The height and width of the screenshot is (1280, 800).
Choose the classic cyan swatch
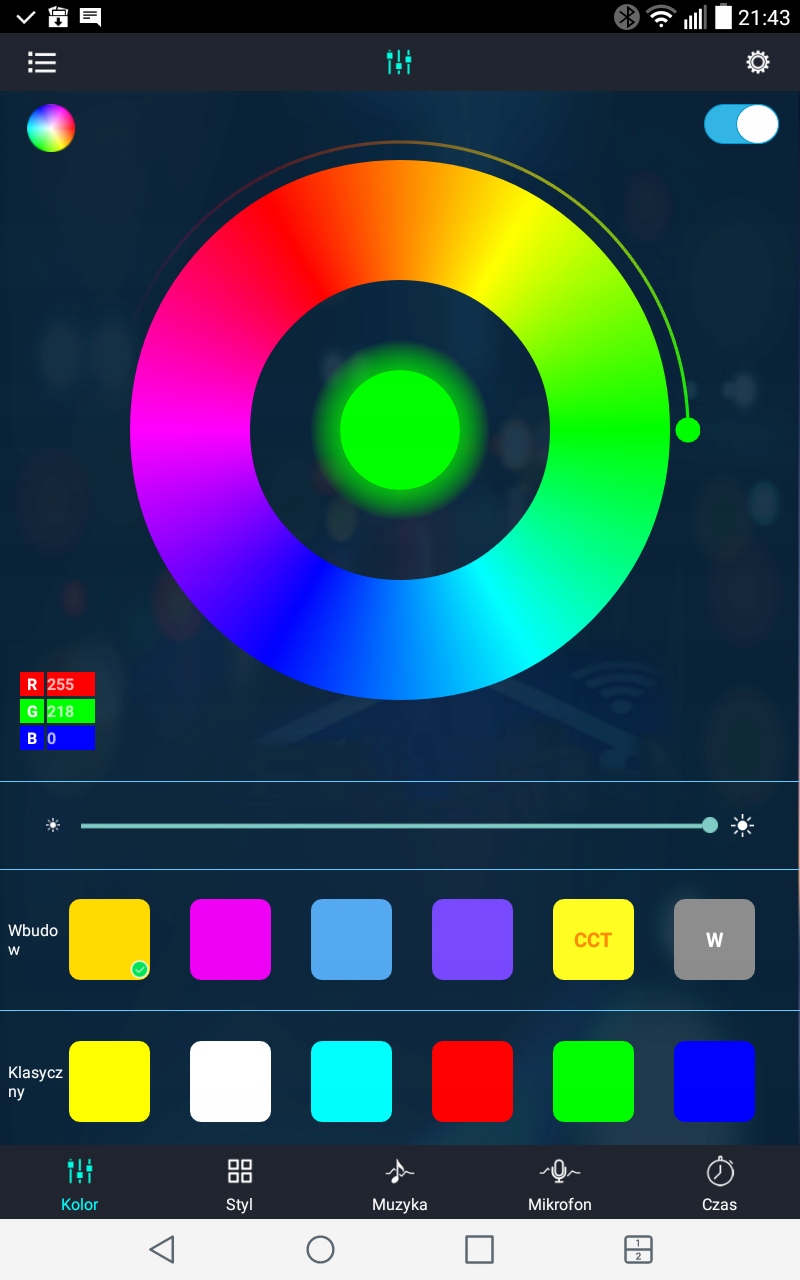pos(351,1081)
